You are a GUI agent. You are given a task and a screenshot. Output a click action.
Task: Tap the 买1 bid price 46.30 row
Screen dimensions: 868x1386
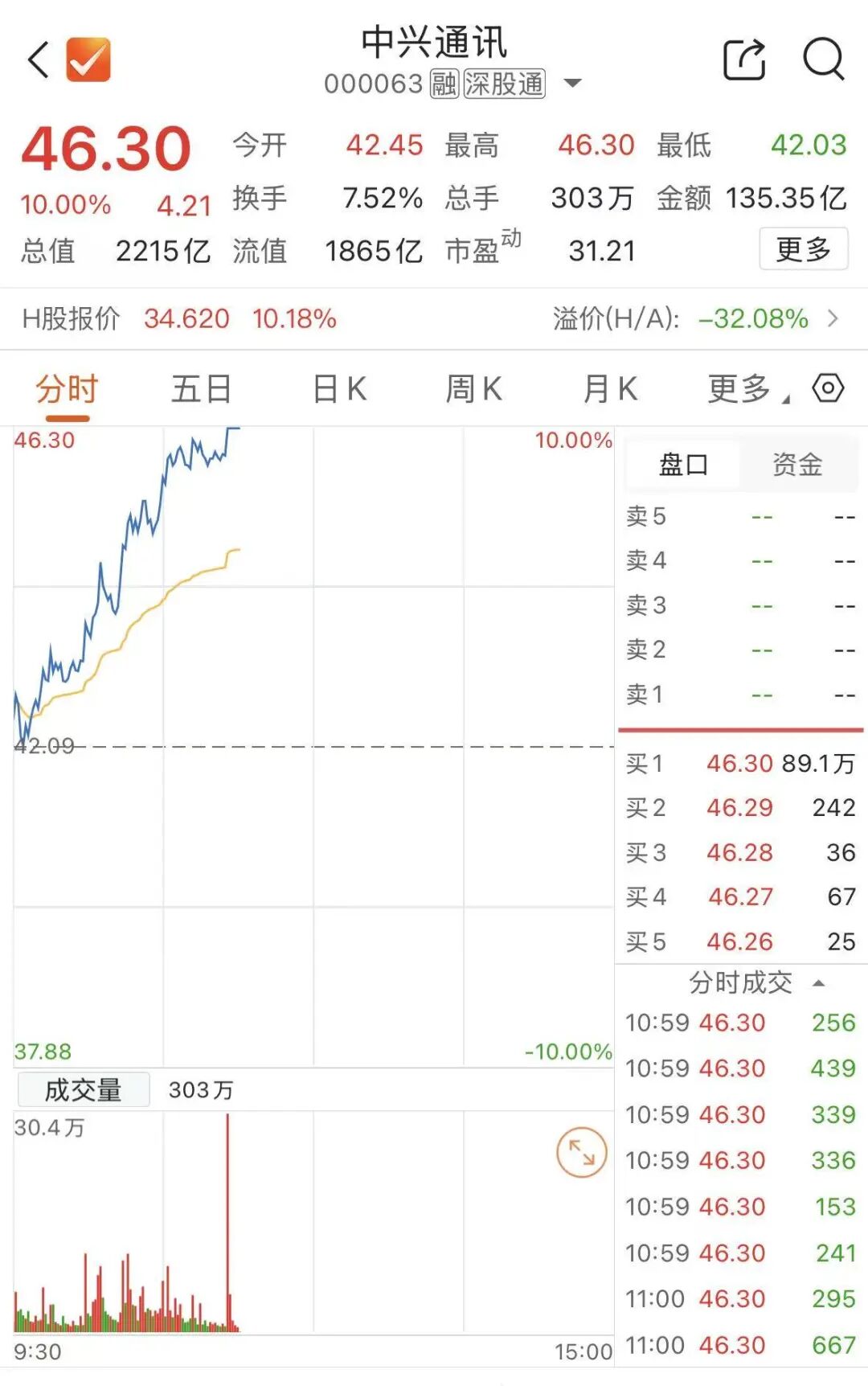click(738, 764)
